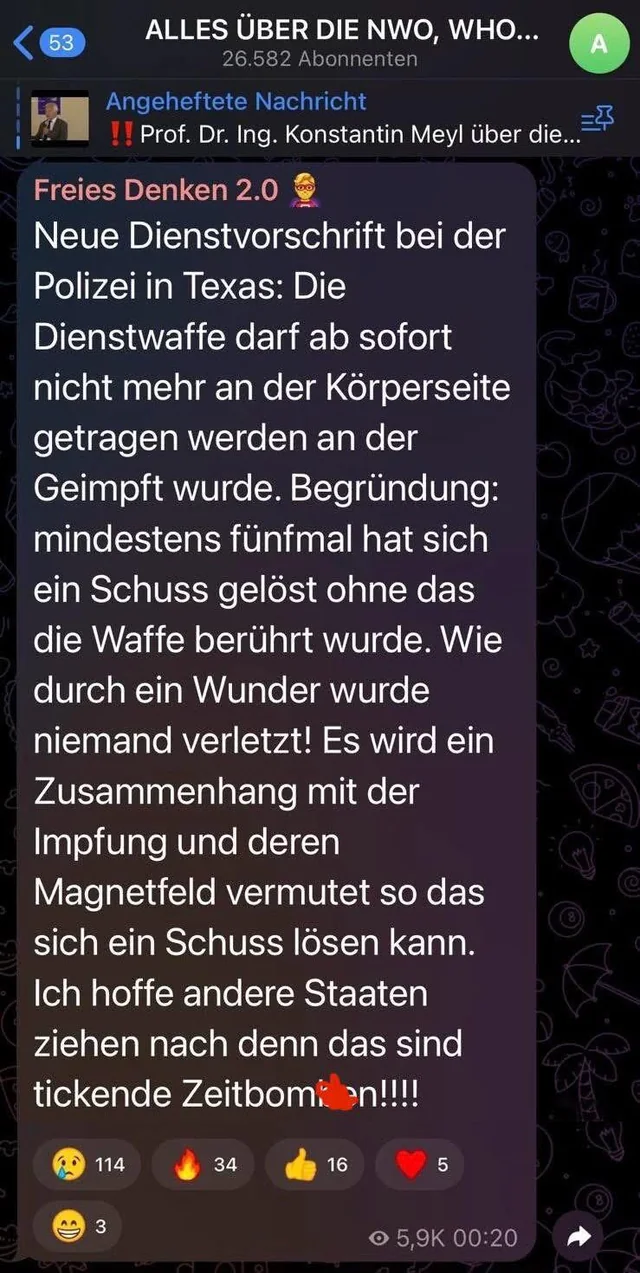Open the channel avatar profile
Viewport: 640px width, 1273px height.
(x=599, y=43)
